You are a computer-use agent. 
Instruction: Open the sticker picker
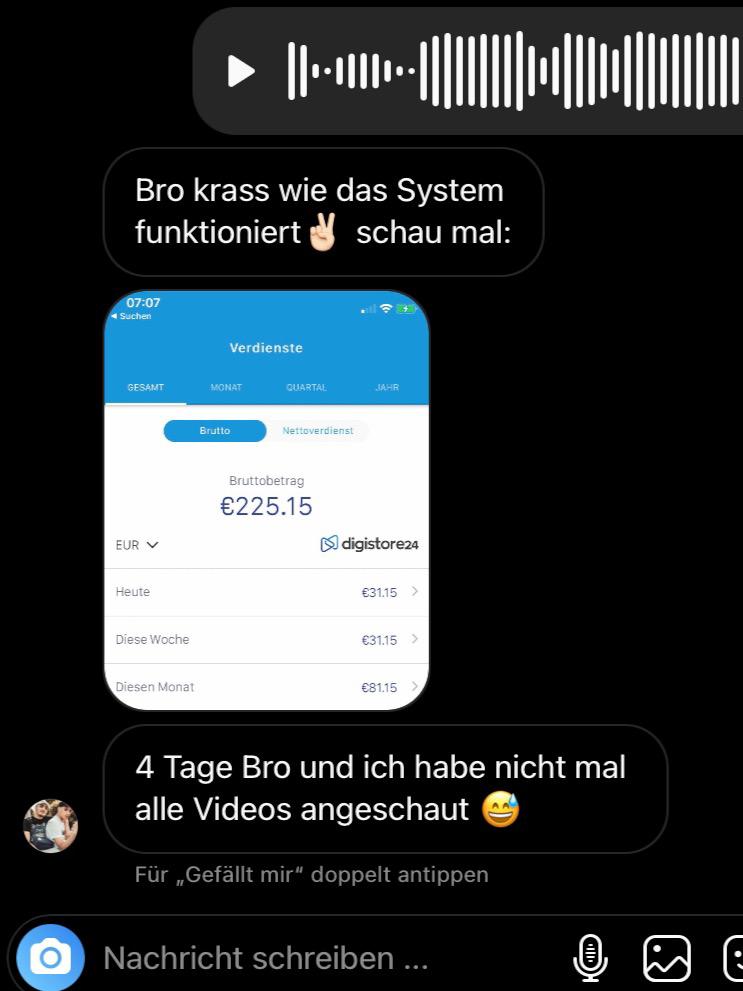pos(734,958)
